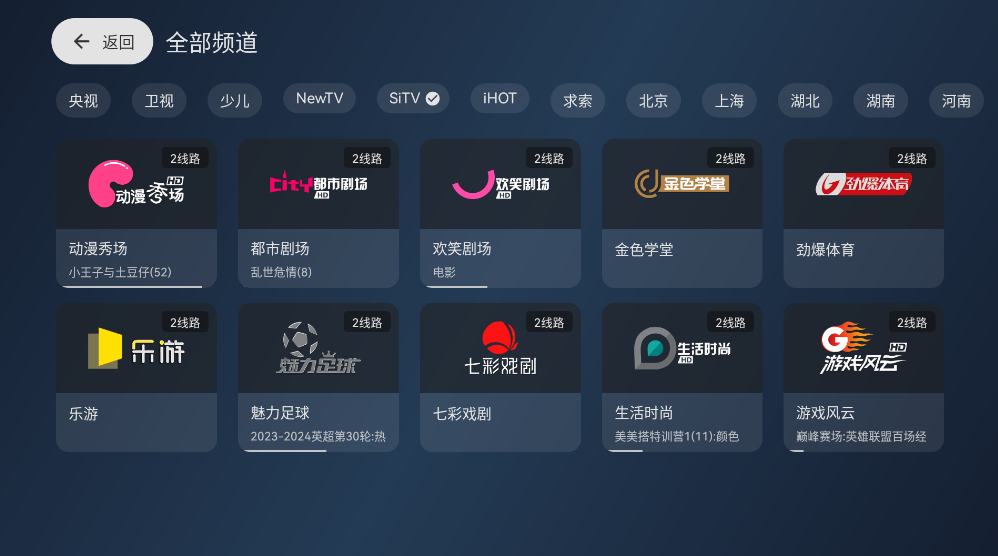Open the 欢笑剧场 channel
This screenshot has height=556, width=998.
click(500, 213)
